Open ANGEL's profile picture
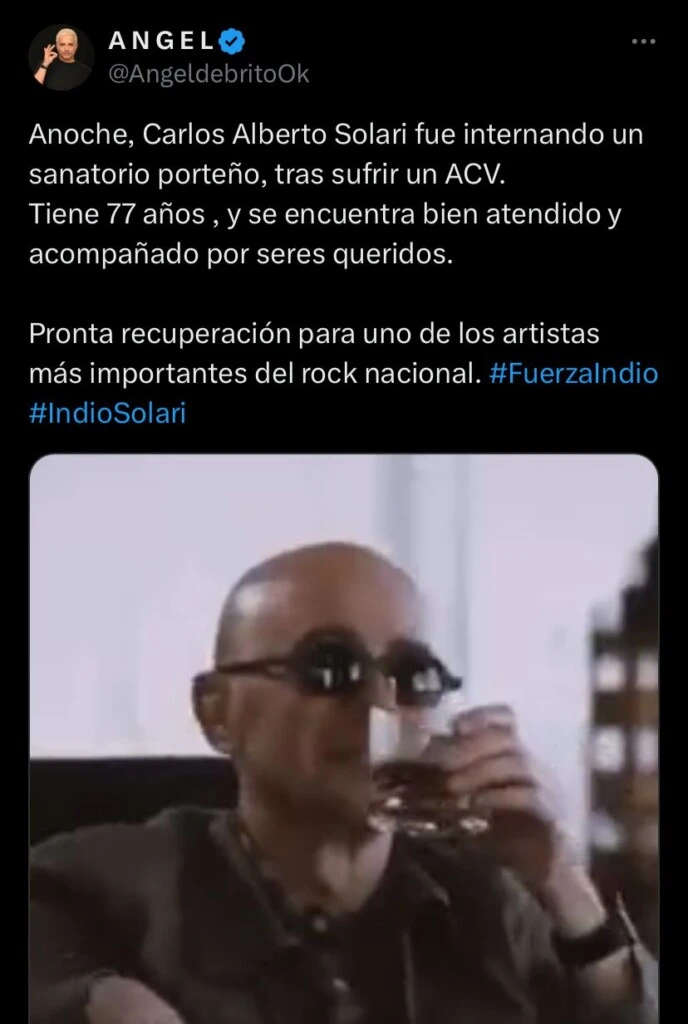 (61, 57)
